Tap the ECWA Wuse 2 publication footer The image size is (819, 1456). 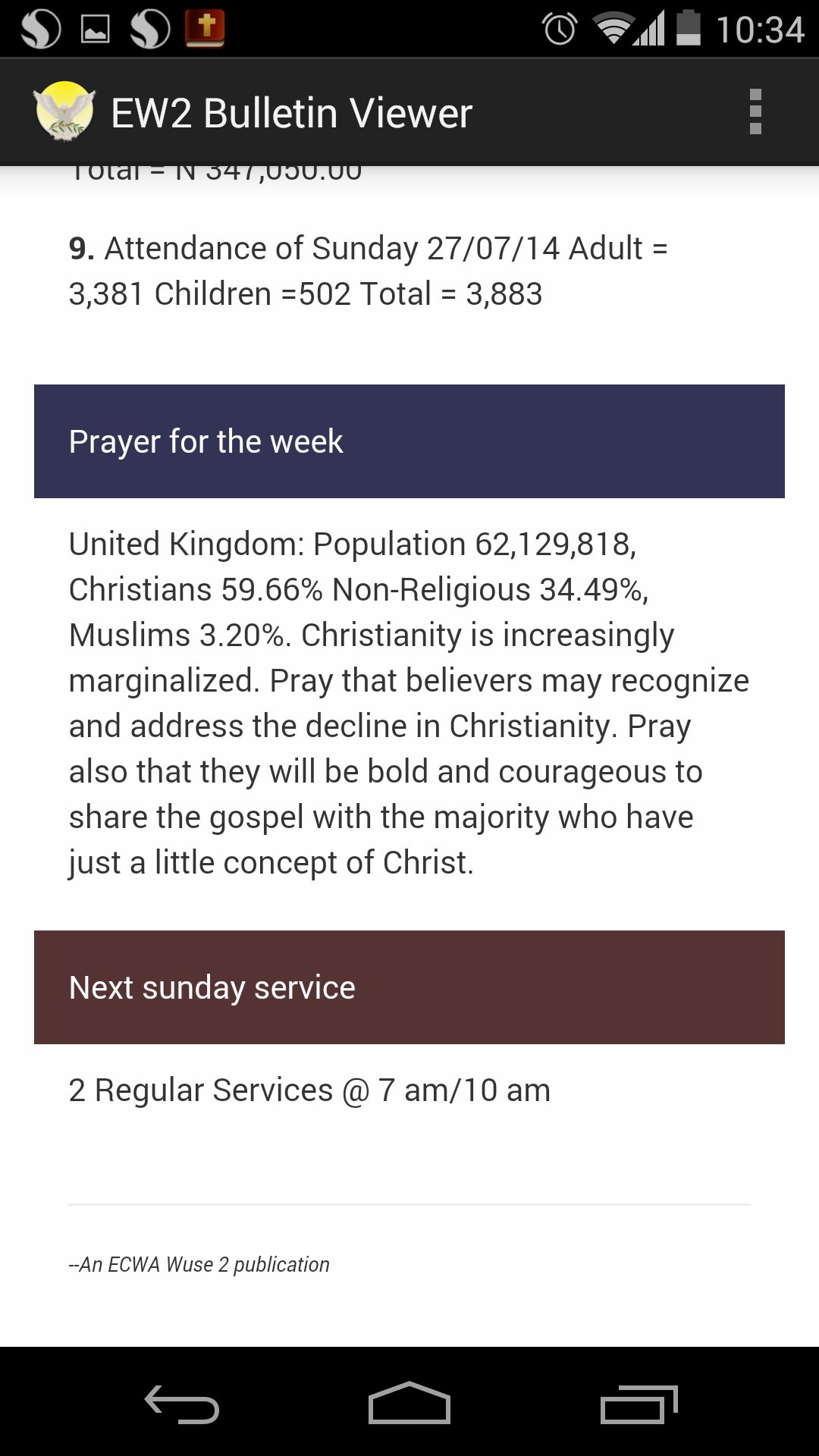tap(198, 1263)
